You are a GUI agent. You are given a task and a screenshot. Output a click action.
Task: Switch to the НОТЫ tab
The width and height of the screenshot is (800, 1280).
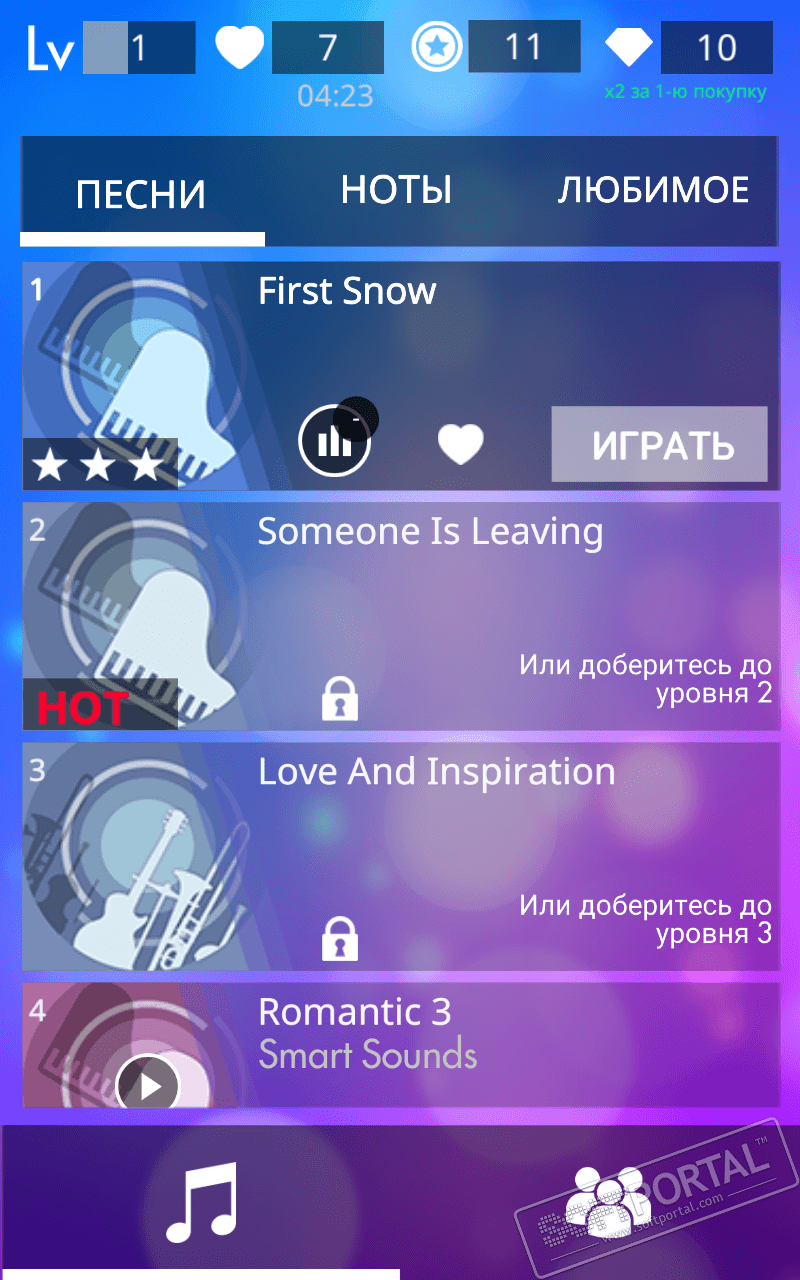(396, 190)
